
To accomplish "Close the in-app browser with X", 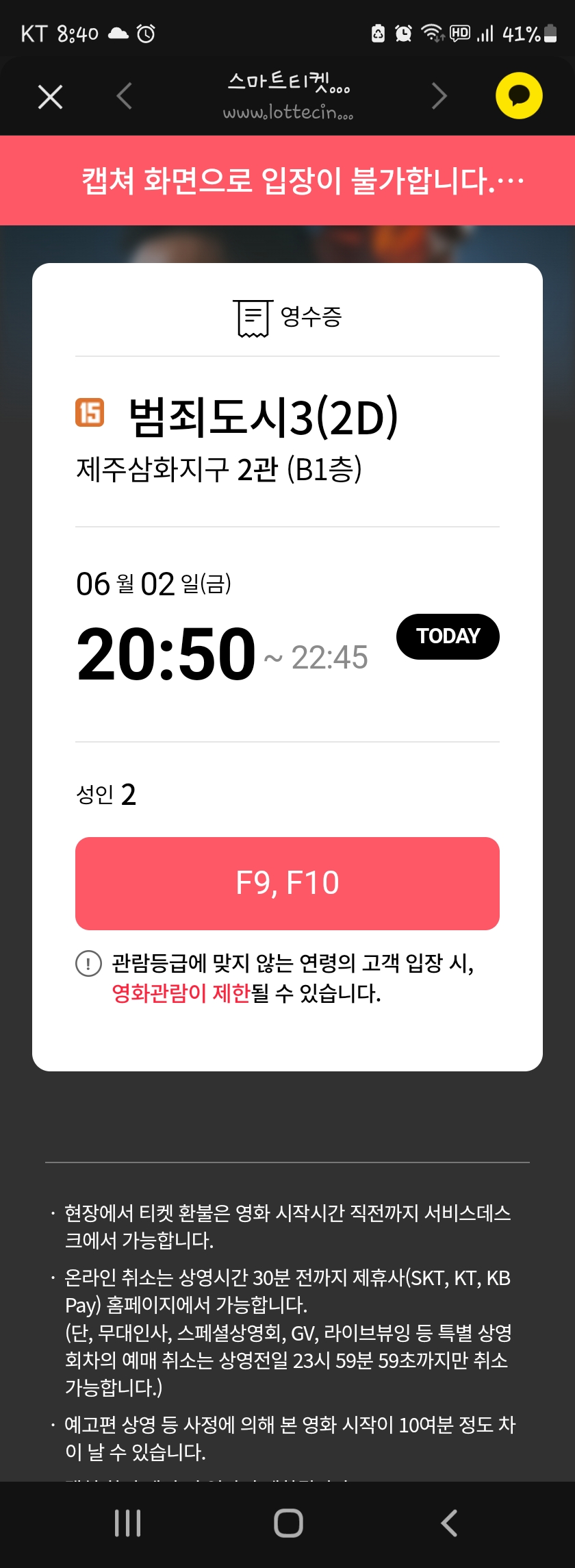I will [50, 97].
